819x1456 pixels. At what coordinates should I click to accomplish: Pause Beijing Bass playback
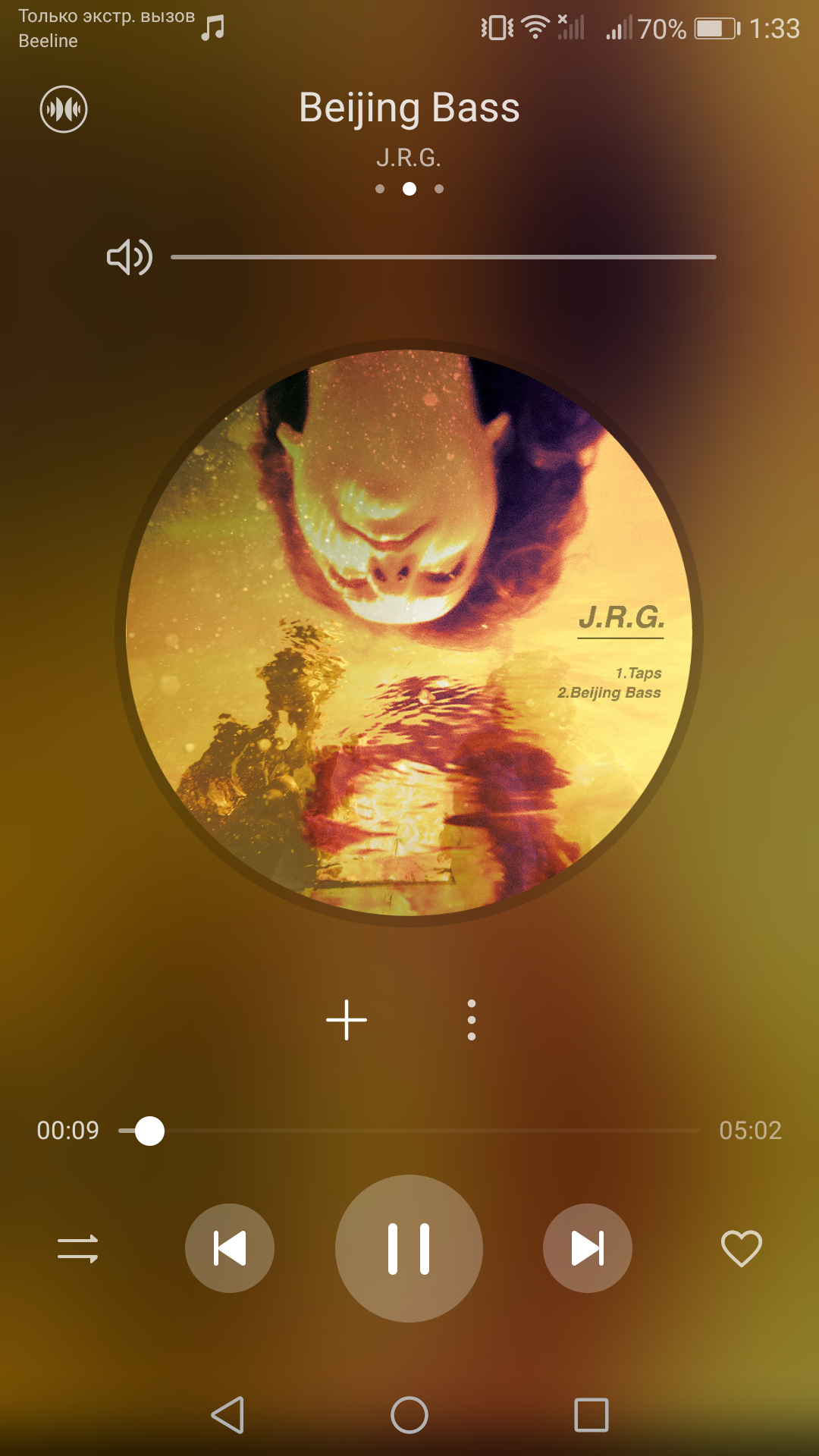pos(409,1248)
